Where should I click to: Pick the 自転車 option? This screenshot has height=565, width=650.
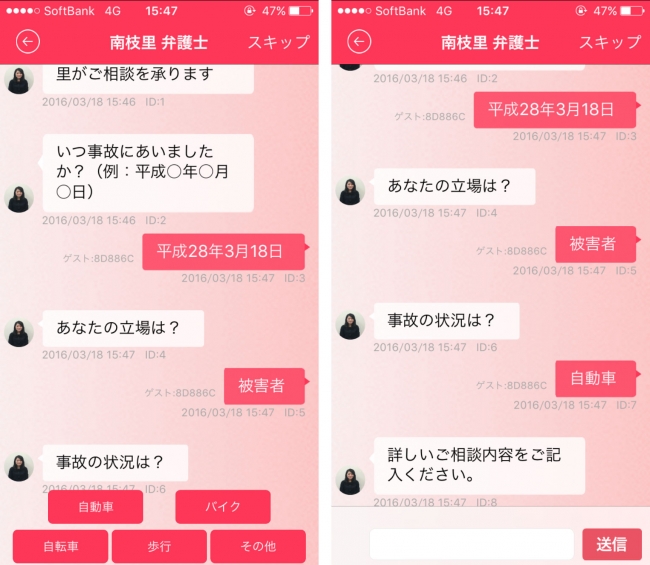point(60,546)
